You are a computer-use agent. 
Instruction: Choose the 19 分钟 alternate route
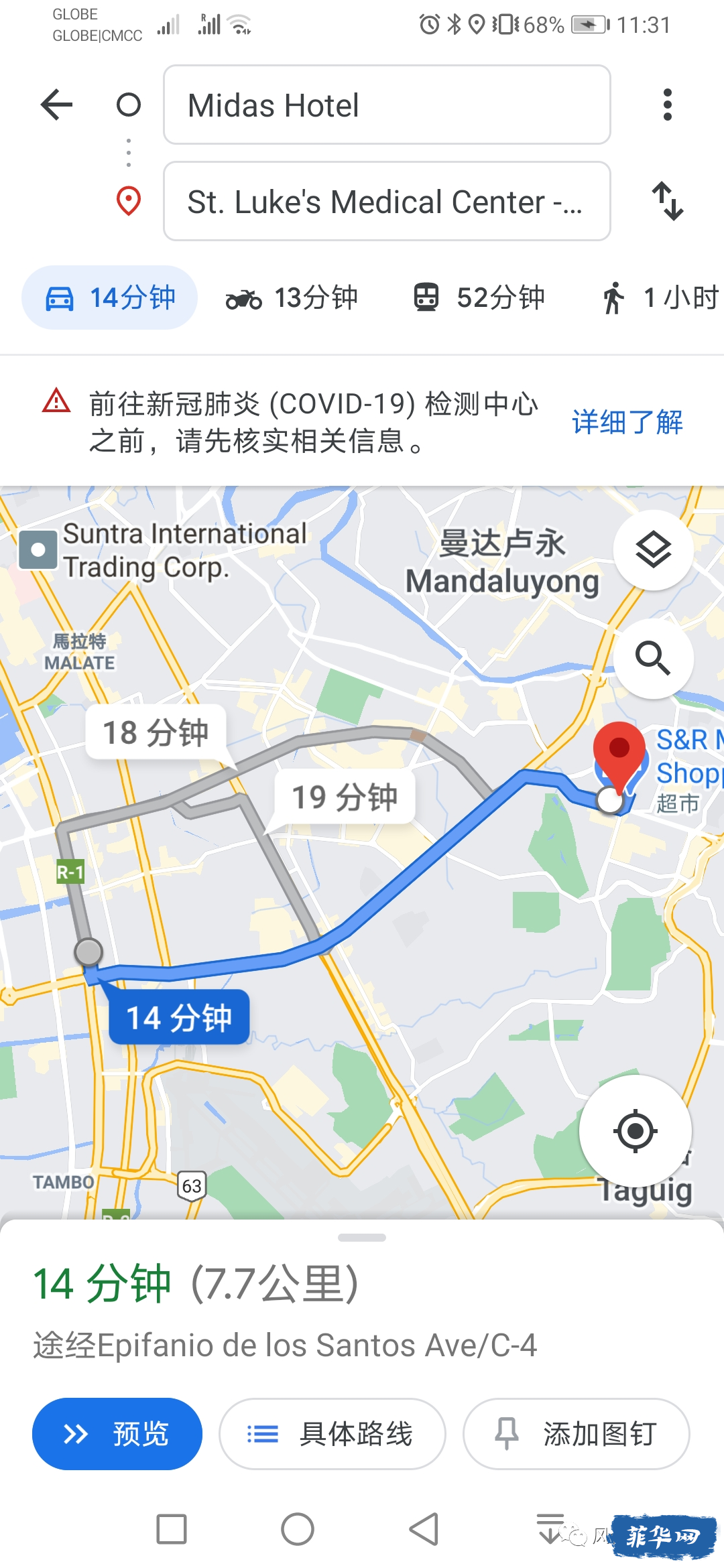tap(345, 797)
